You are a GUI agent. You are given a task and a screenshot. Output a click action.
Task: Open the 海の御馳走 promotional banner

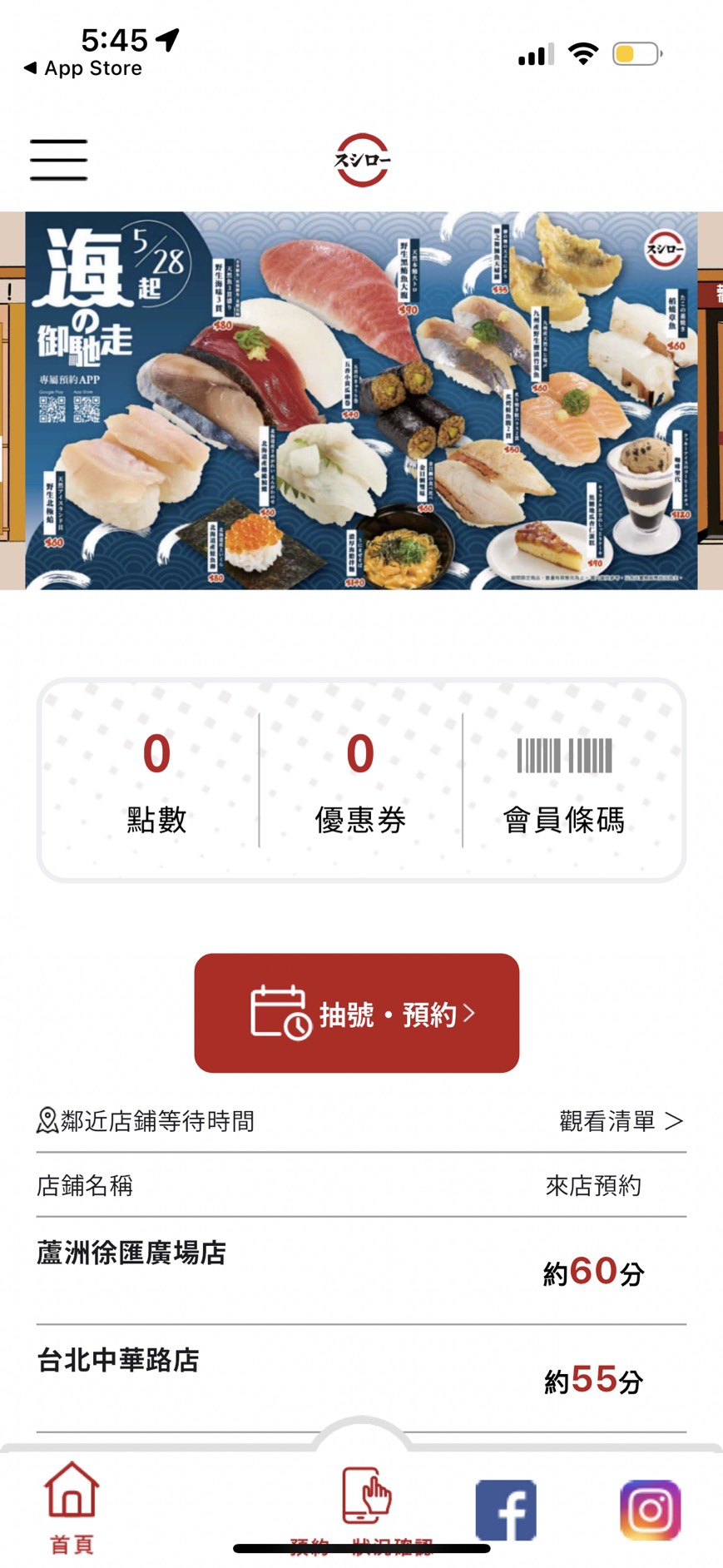(x=361, y=400)
